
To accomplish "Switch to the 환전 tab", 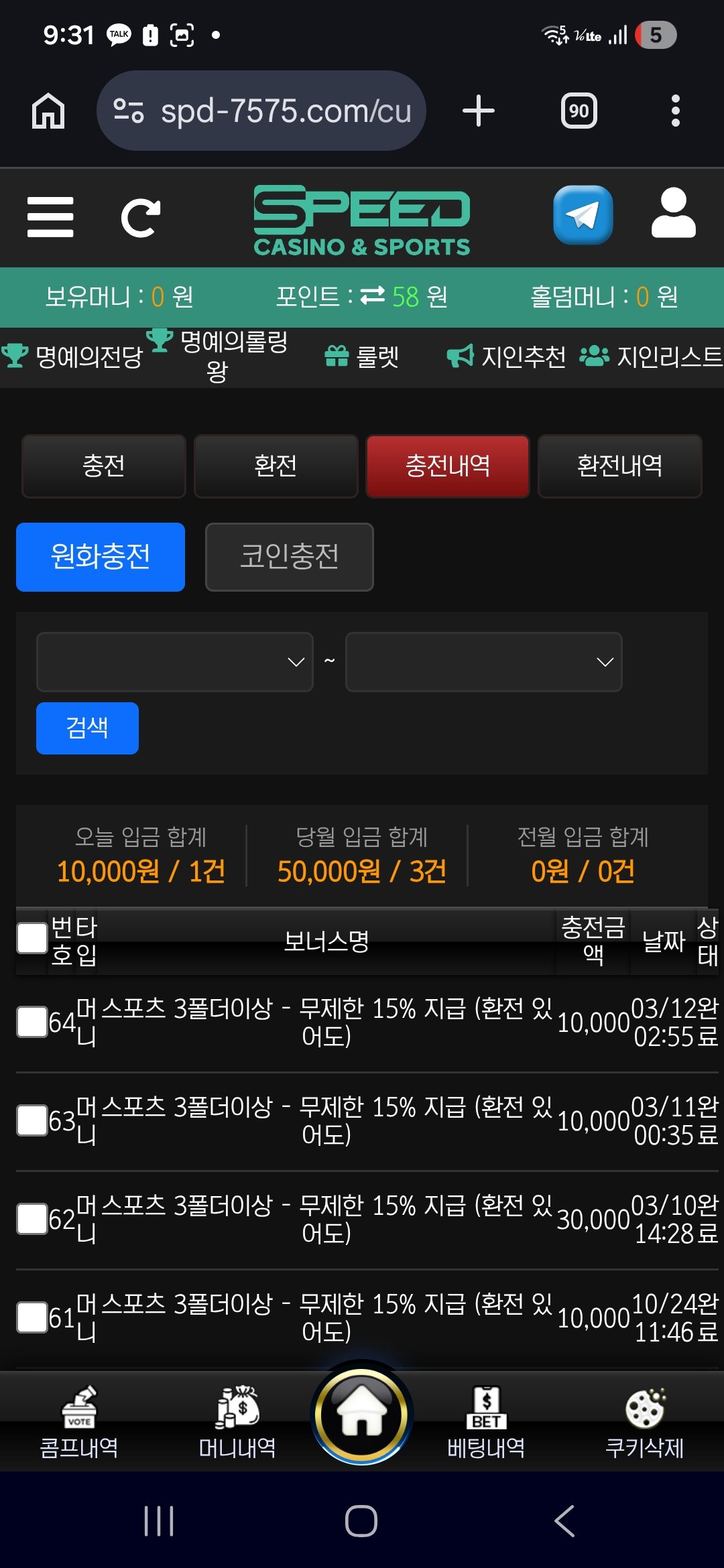I will pyautogui.click(x=276, y=466).
